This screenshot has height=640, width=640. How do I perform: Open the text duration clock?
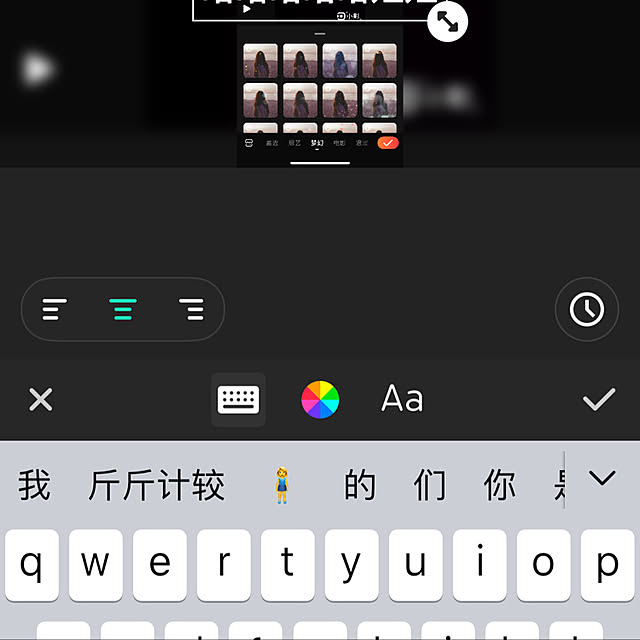(587, 310)
